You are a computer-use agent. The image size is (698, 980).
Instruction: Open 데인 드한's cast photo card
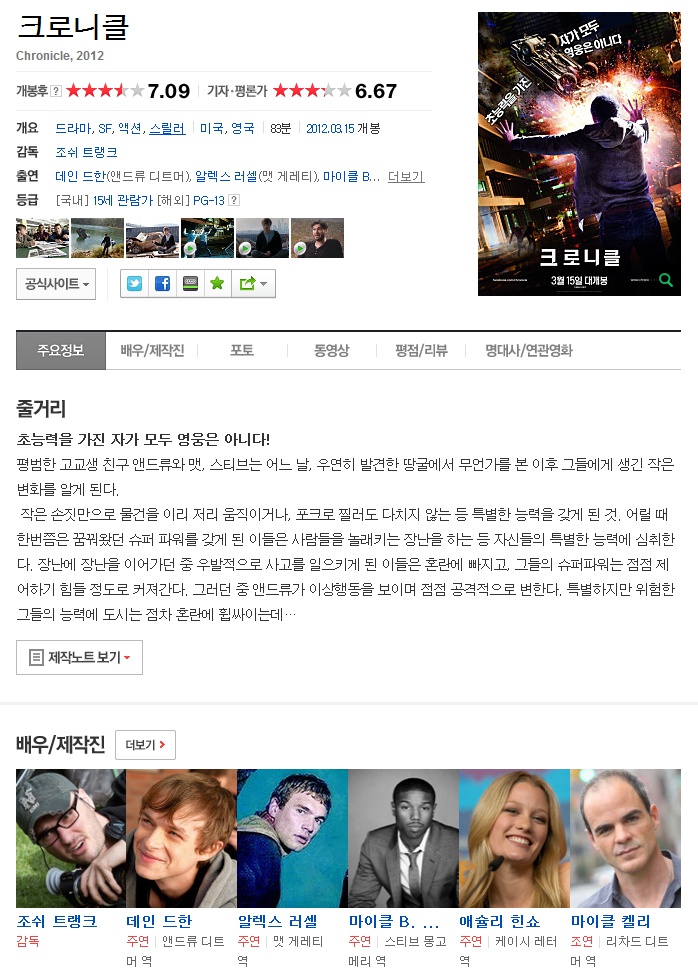click(x=181, y=838)
